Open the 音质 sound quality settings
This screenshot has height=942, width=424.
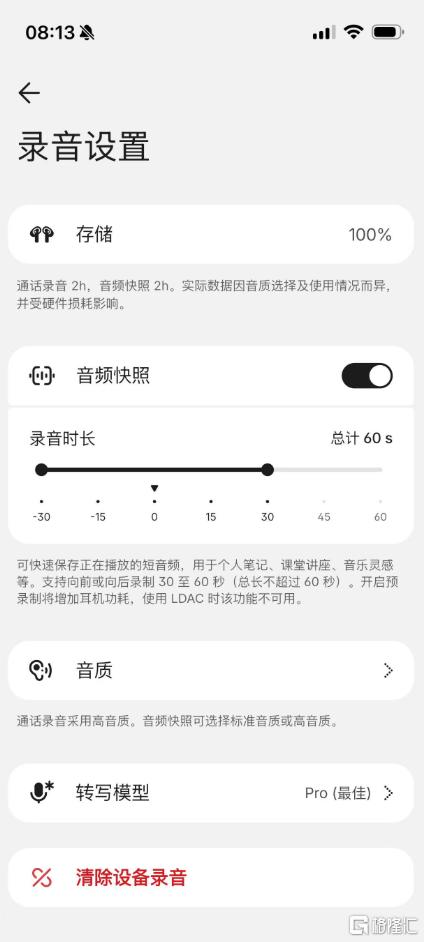pos(211,670)
